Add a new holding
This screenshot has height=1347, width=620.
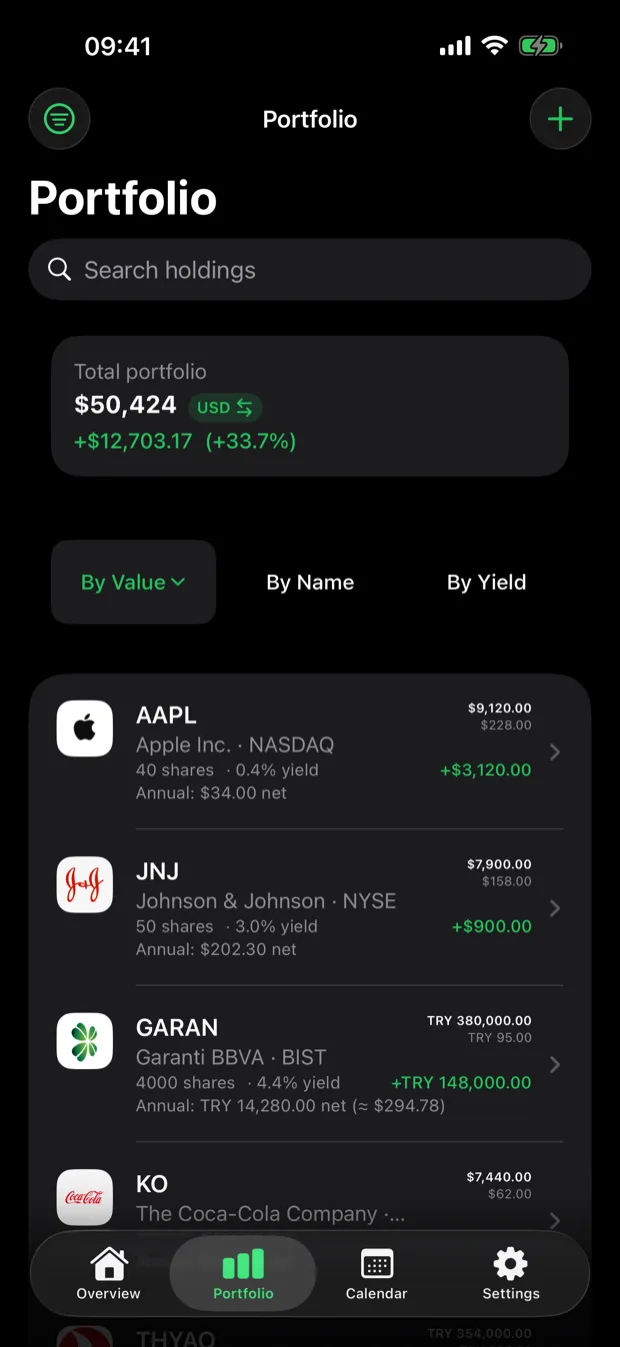click(x=560, y=119)
